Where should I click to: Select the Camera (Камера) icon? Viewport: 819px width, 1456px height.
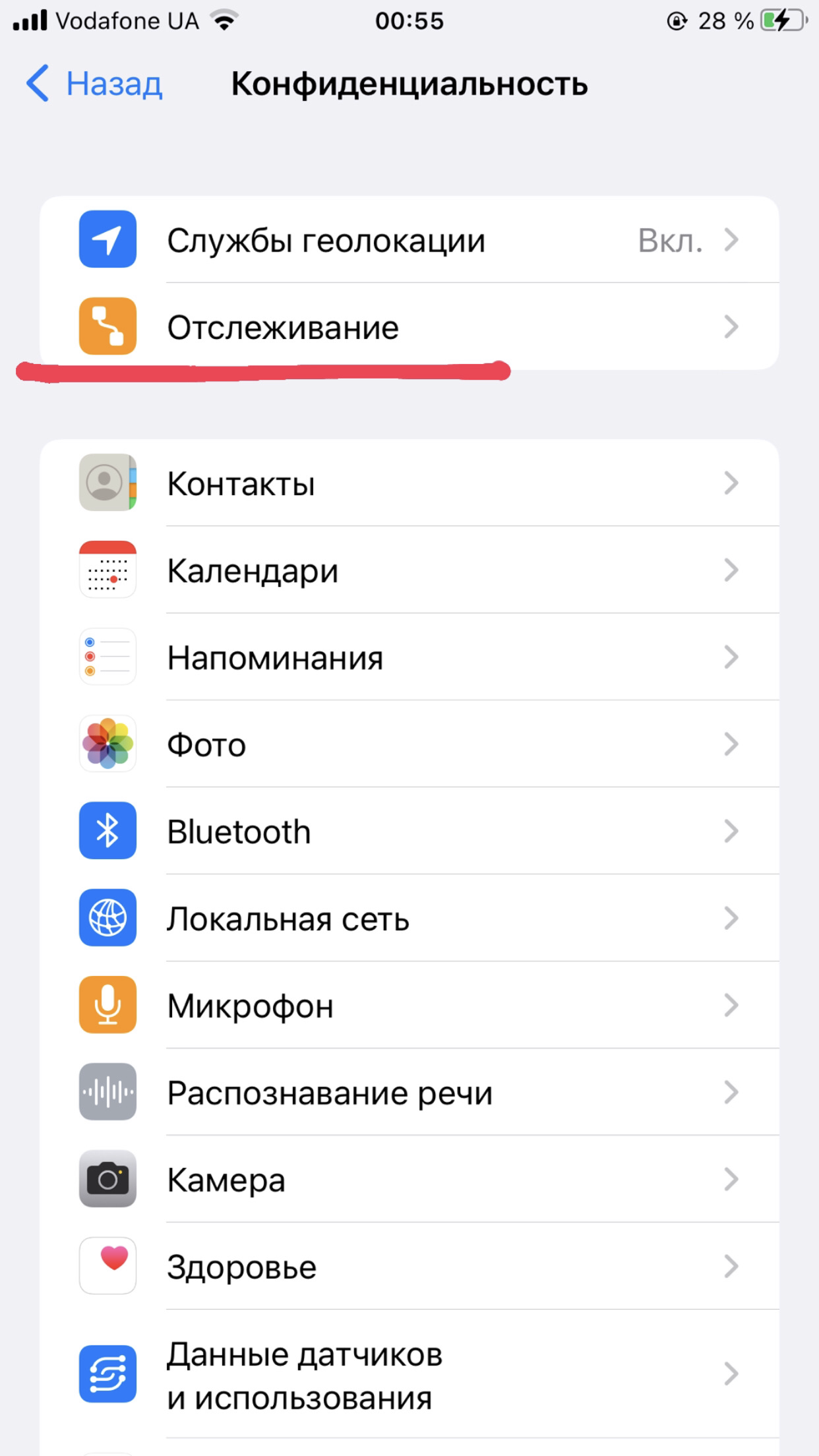[107, 1180]
